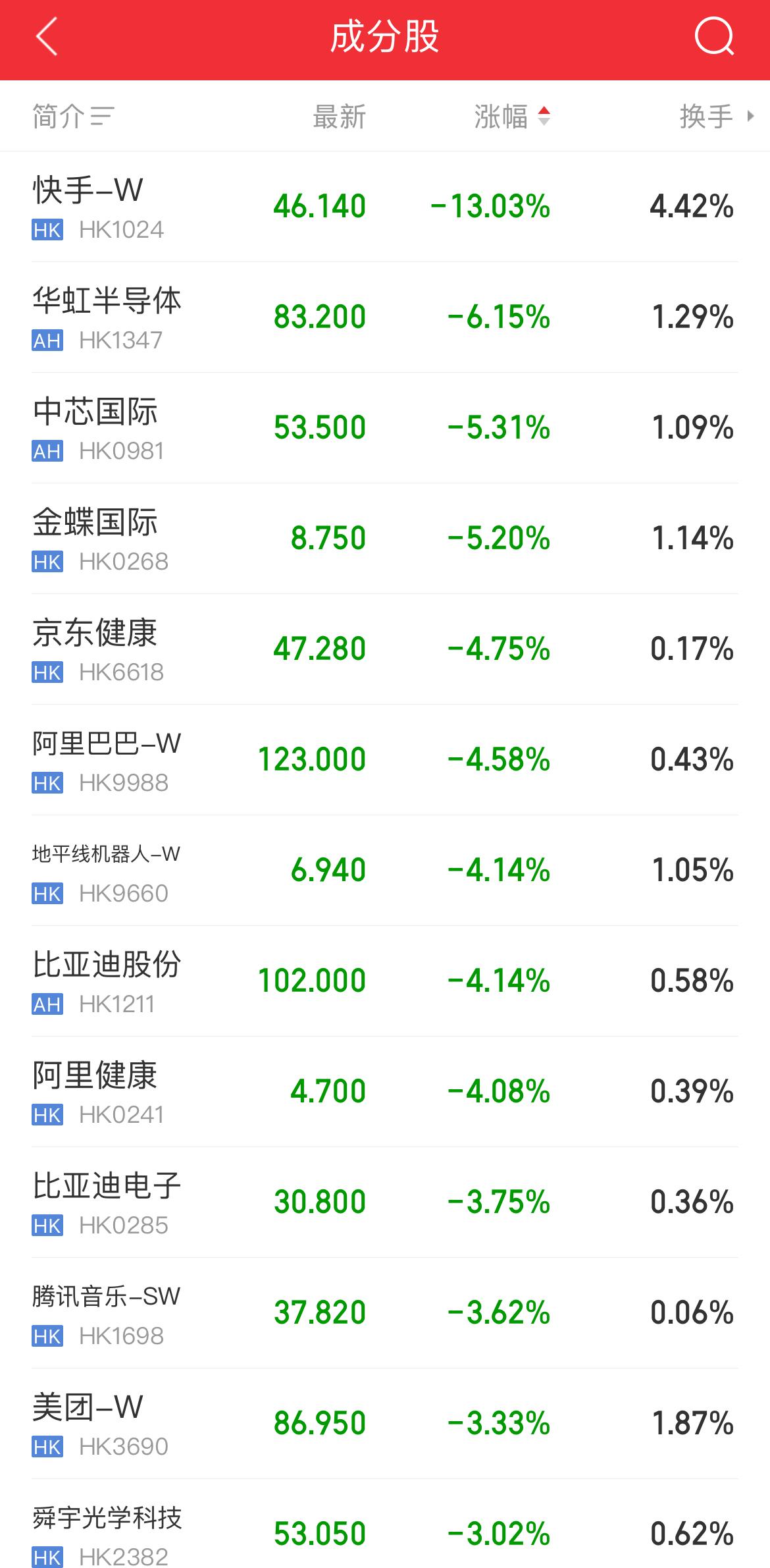770x1568 pixels.
Task: Click the back arrow to leave 成分股 page
Action: coord(43,38)
